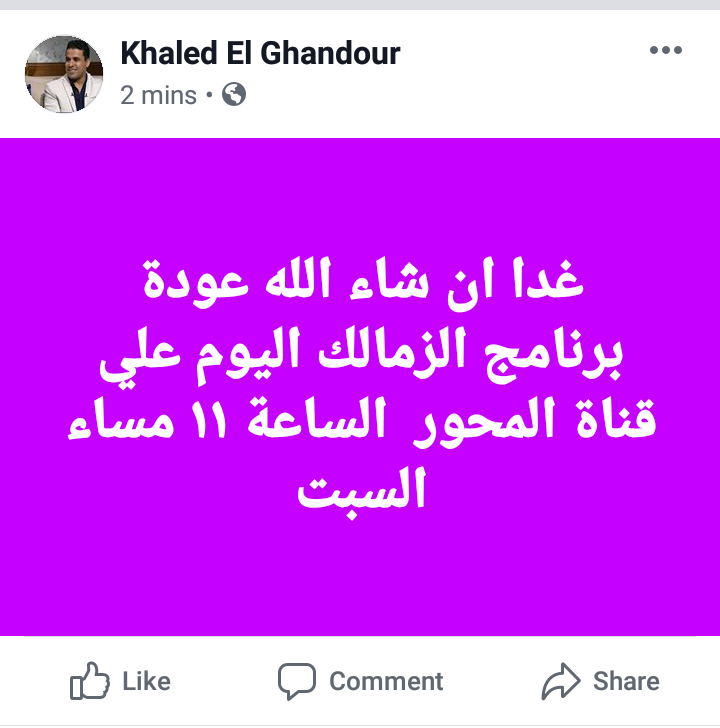Screen dimensions: 720x728
Task: Like Khaled El Ghandour's post
Action: coord(120,682)
